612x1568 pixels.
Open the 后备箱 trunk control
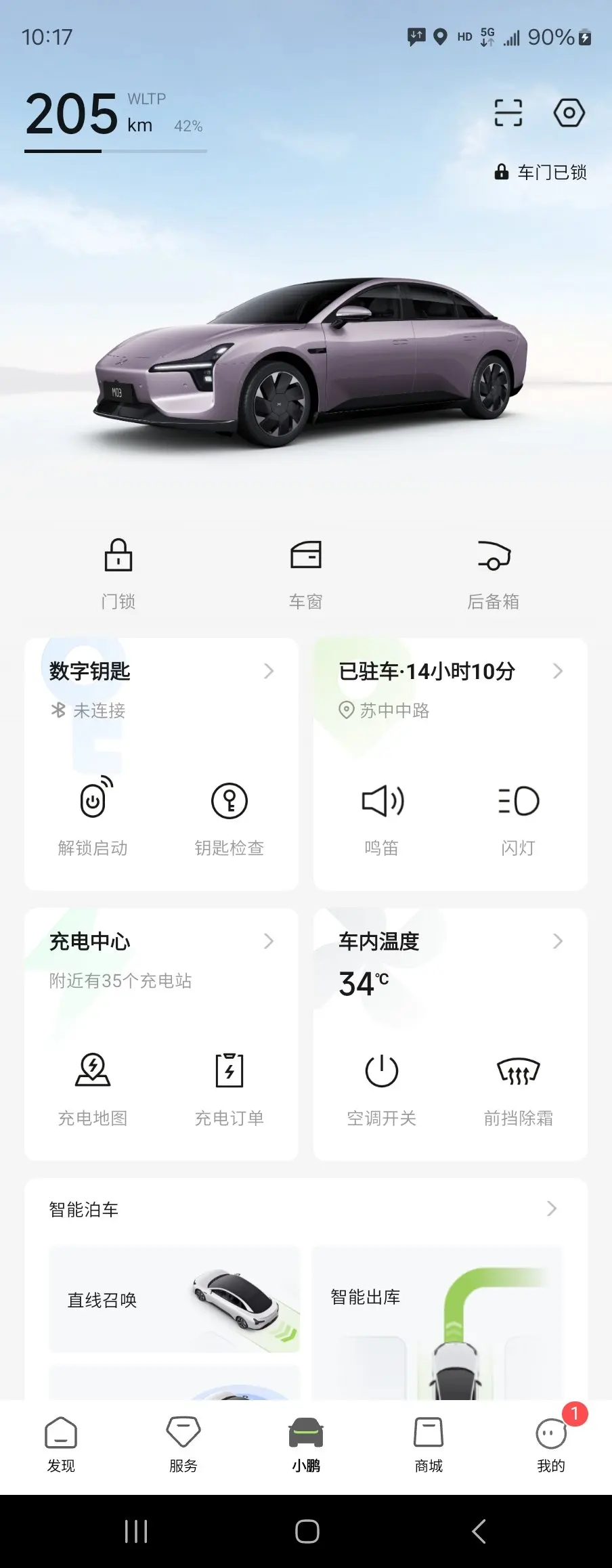tap(494, 573)
